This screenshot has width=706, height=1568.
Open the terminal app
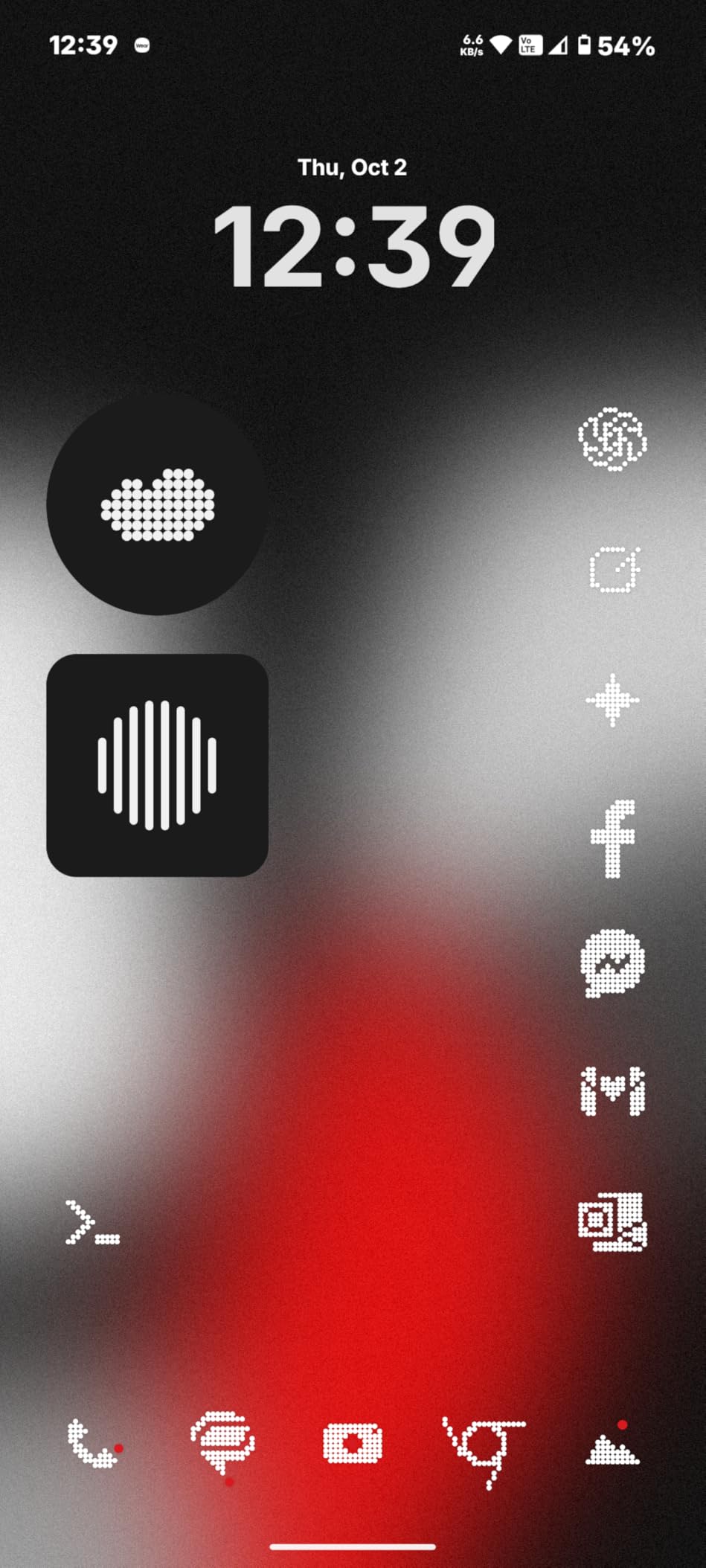click(92, 1222)
